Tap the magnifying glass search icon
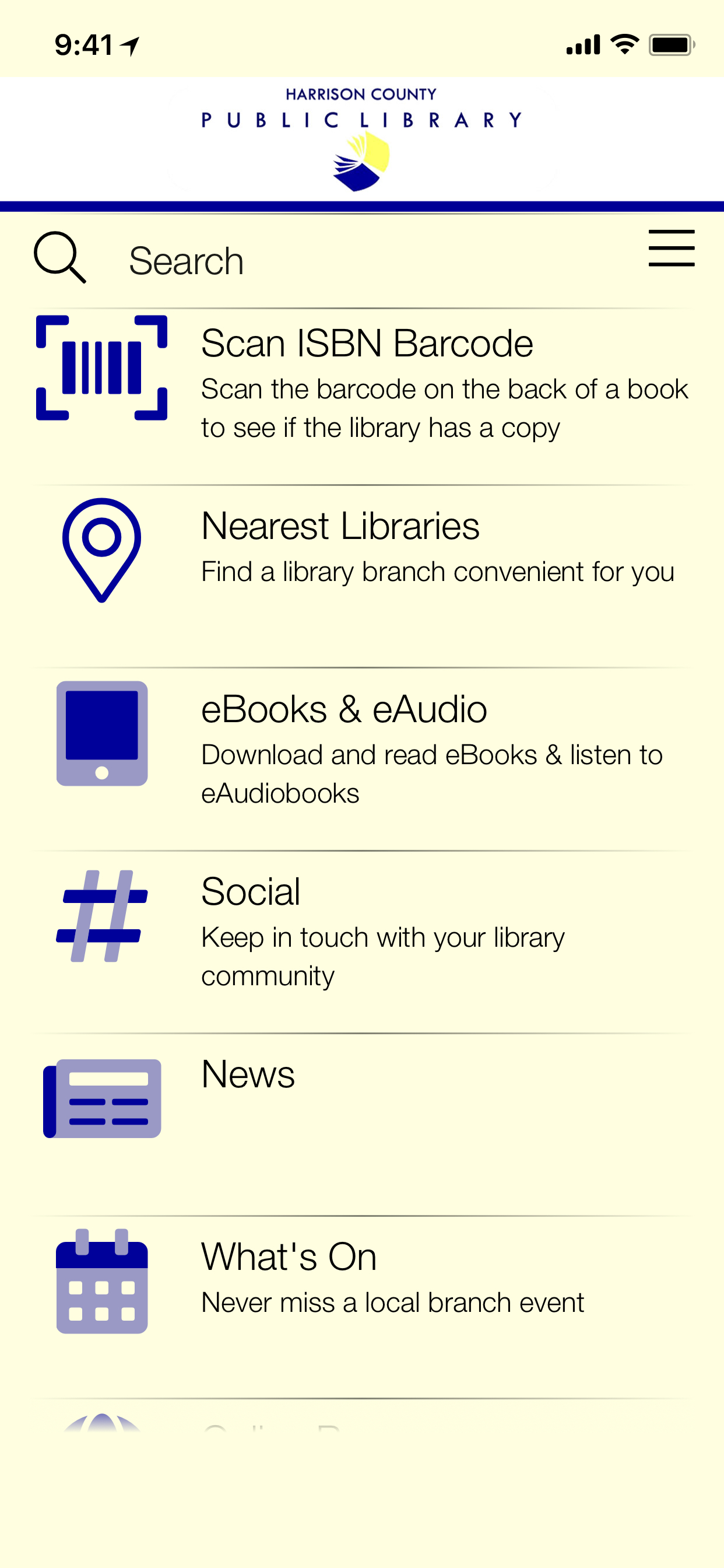724x1568 pixels. click(59, 257)
